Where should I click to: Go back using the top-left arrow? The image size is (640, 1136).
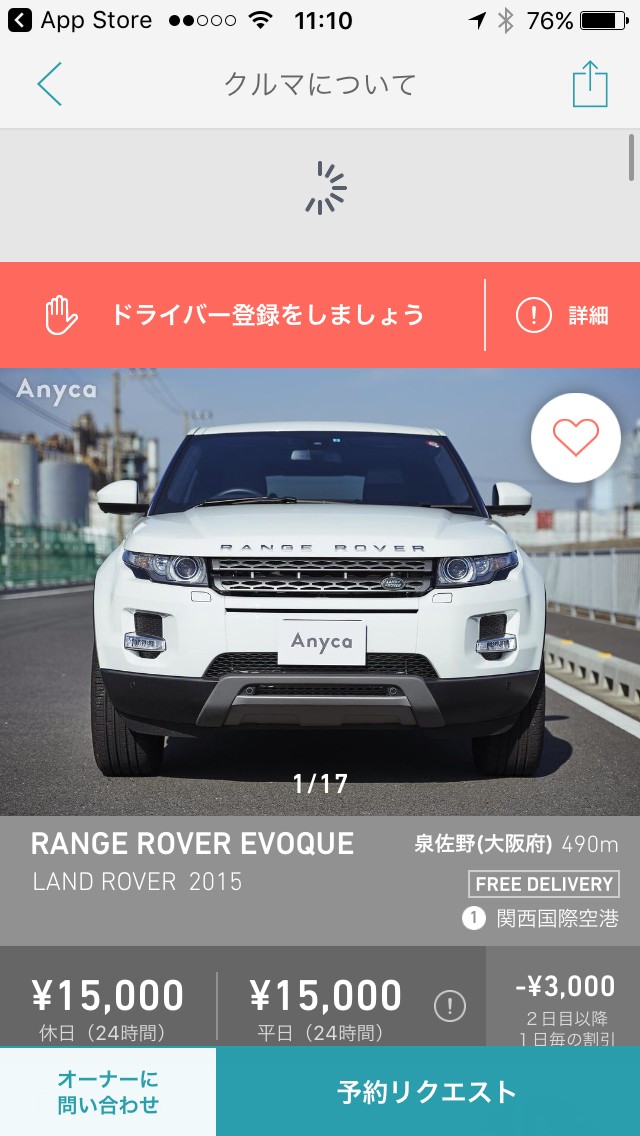[x=49, y=84]
